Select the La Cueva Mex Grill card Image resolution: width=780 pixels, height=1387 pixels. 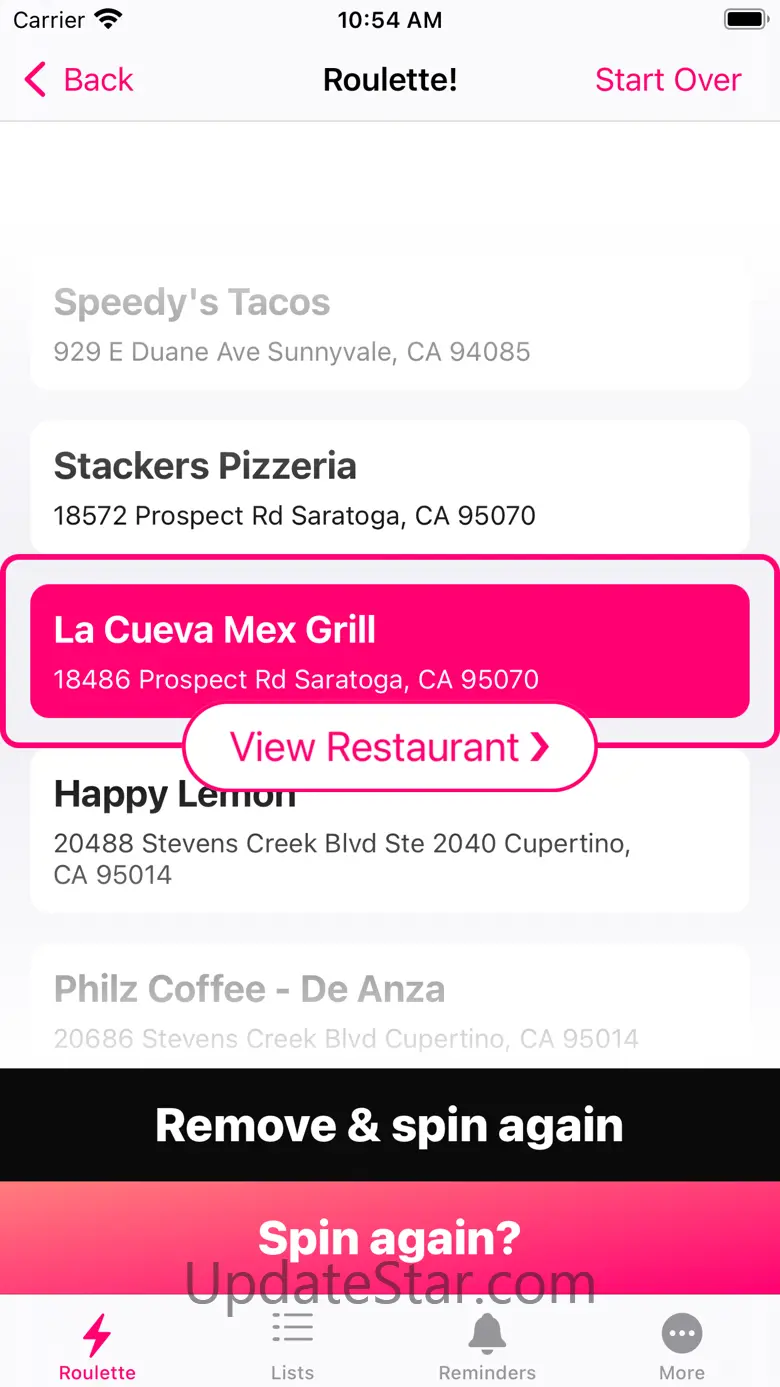click(x=390, y=650)
